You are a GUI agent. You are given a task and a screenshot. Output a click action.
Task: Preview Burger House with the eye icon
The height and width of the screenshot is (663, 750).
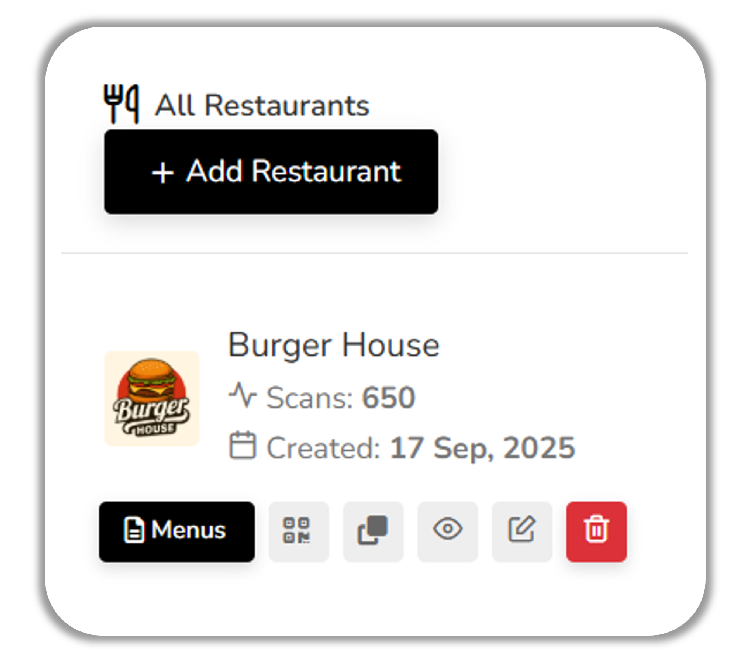click(x=447, y=531)
